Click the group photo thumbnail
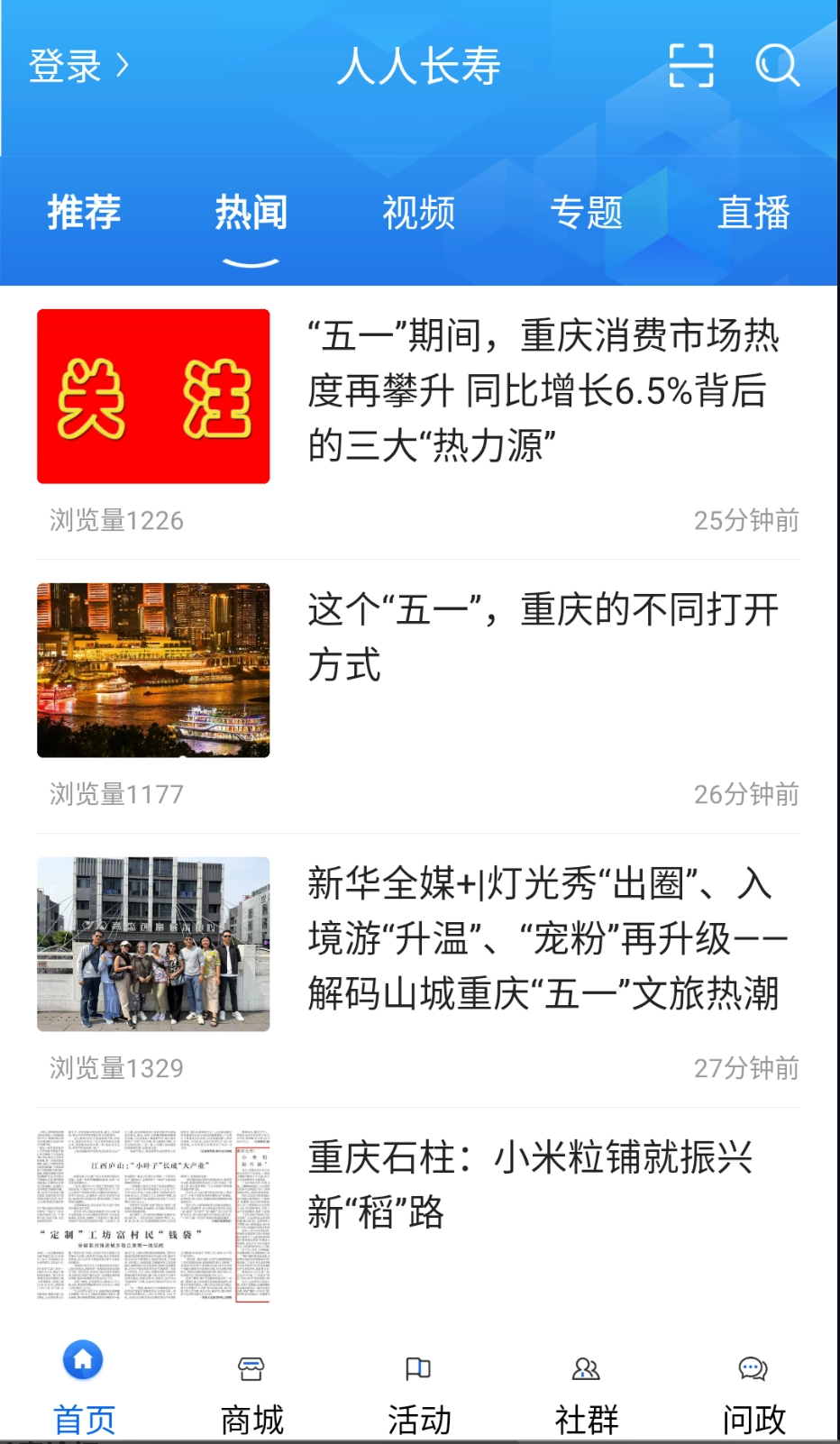 pyautogui.click(x=153, y=944)
